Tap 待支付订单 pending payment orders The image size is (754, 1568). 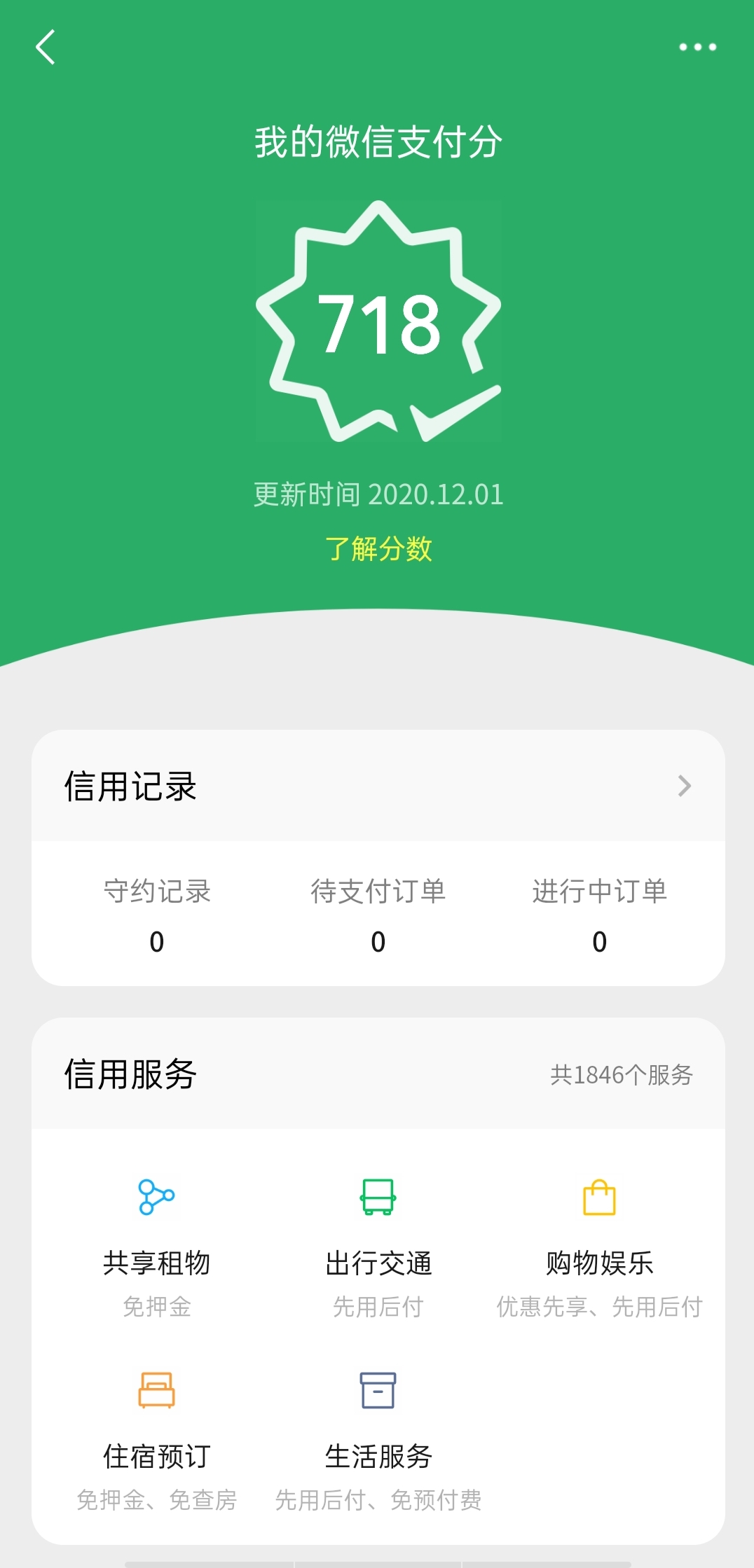(377, 893)
